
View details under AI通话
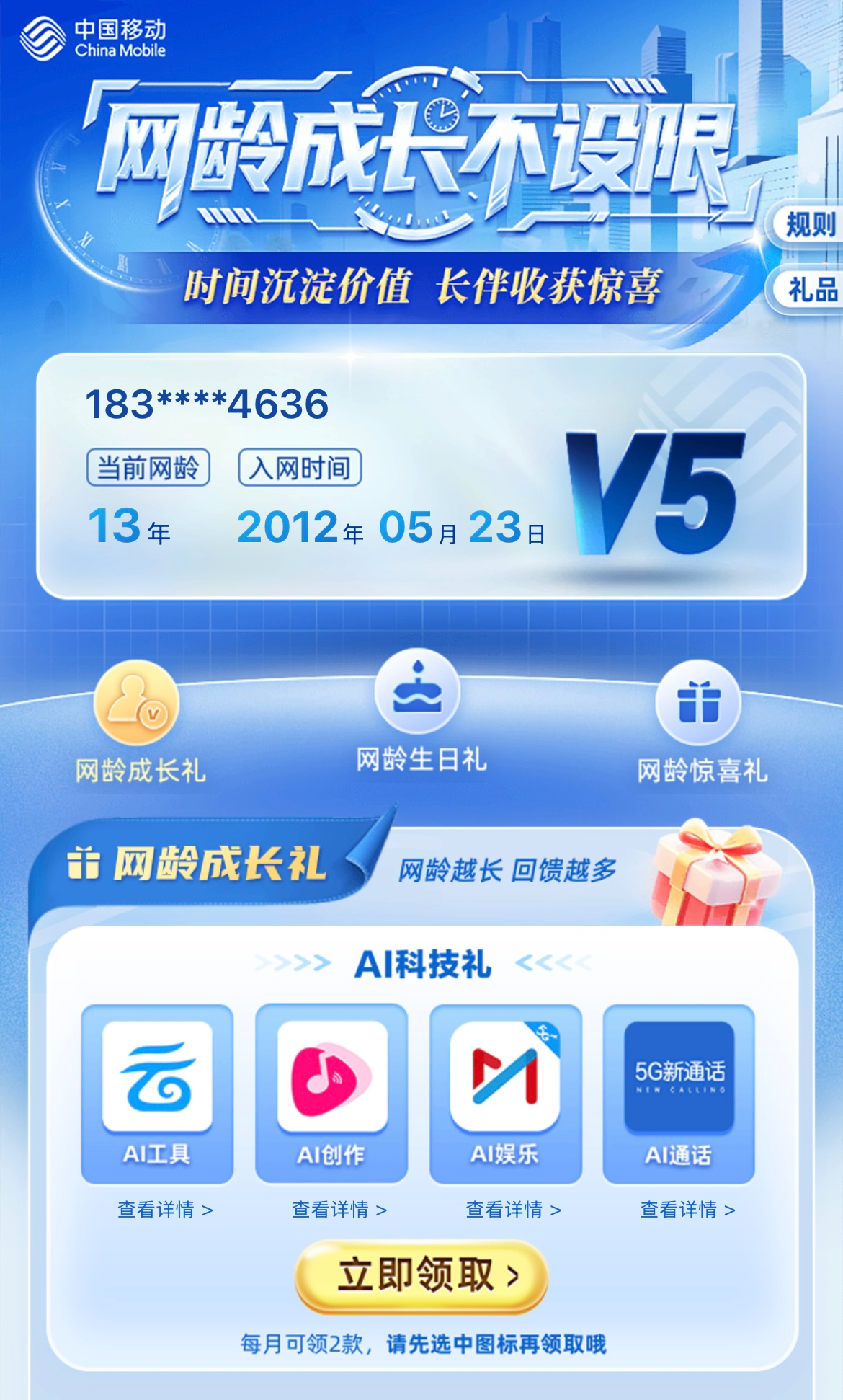click(687, 1210)
